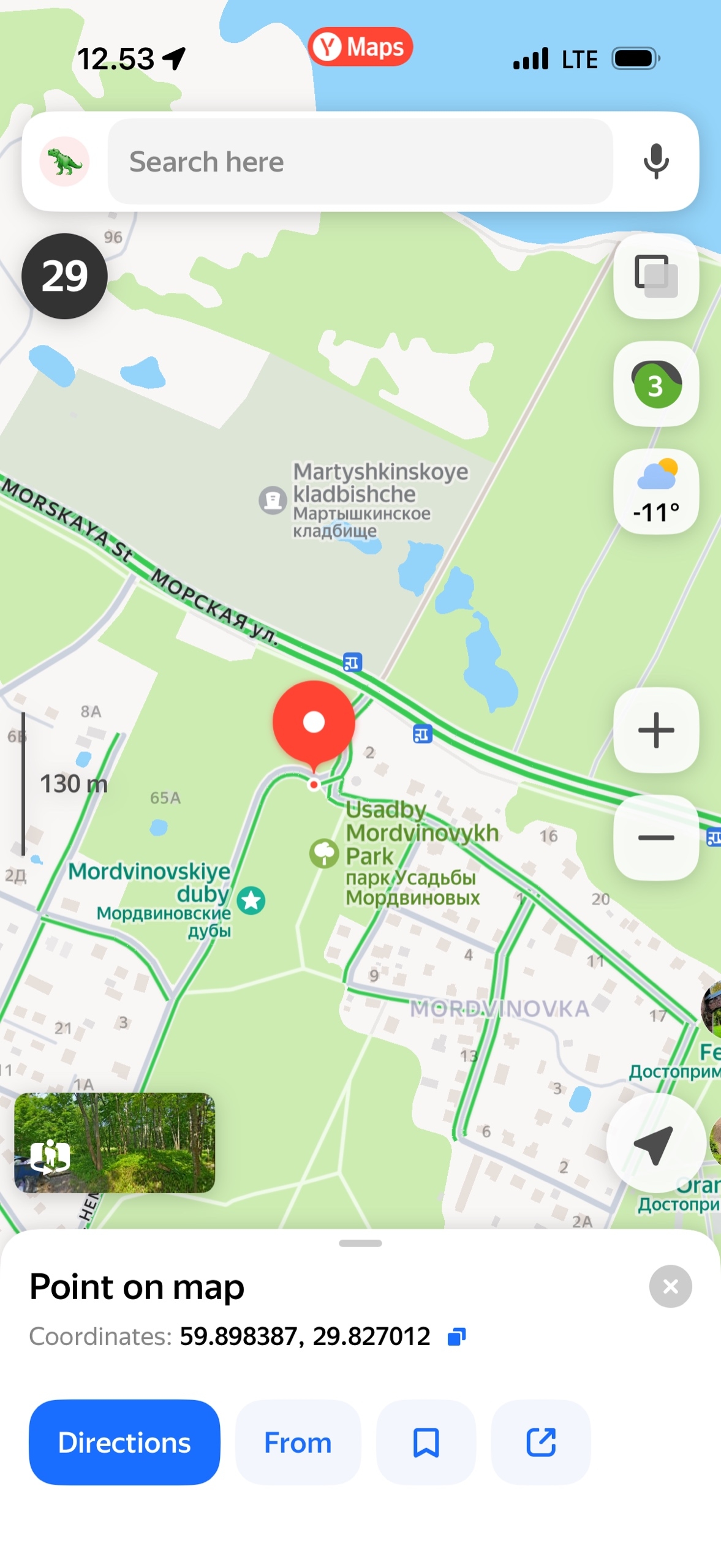Select Usadby Mordvinovykh Park marker

(x=324, y=853)
